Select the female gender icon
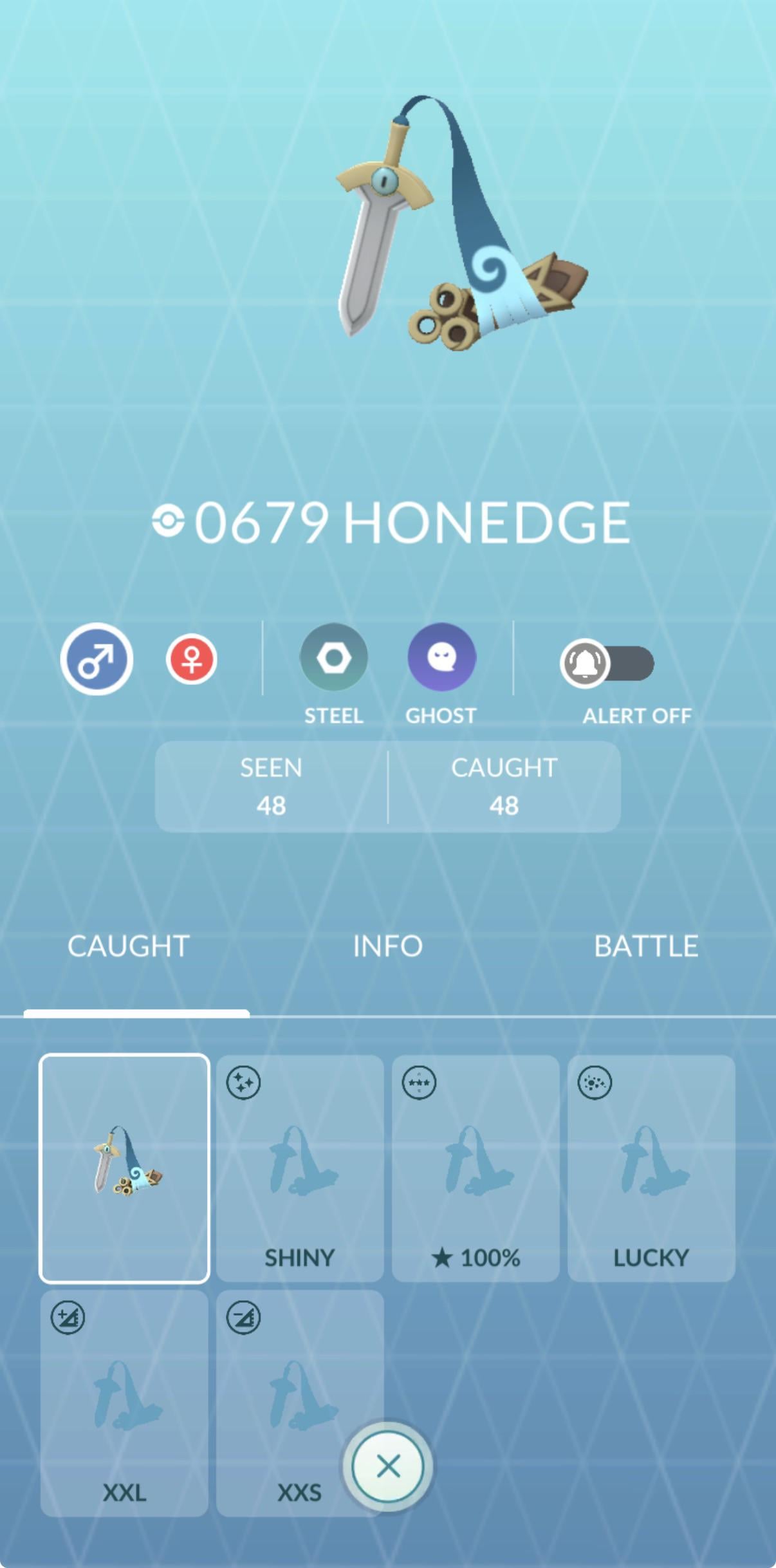Viewport: 776px width, 1568px height. (191, 659)
